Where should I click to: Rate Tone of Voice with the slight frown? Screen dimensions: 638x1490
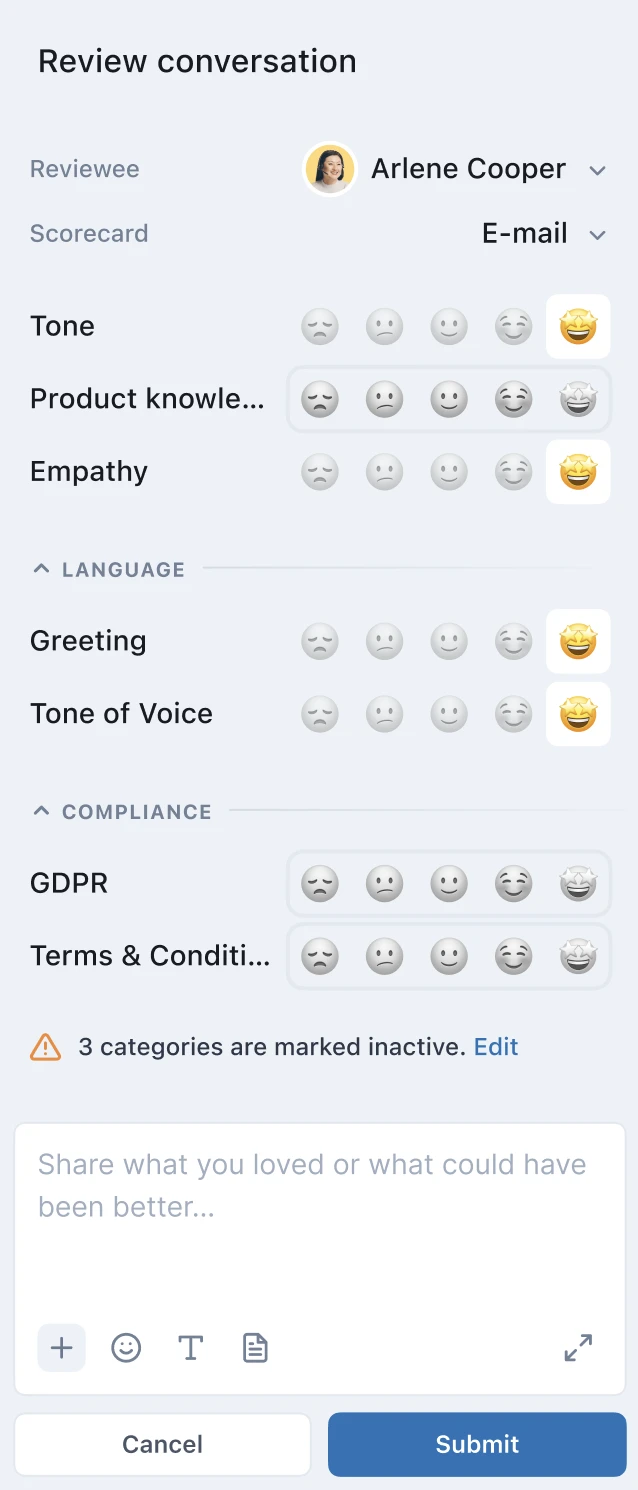[384, 714]
